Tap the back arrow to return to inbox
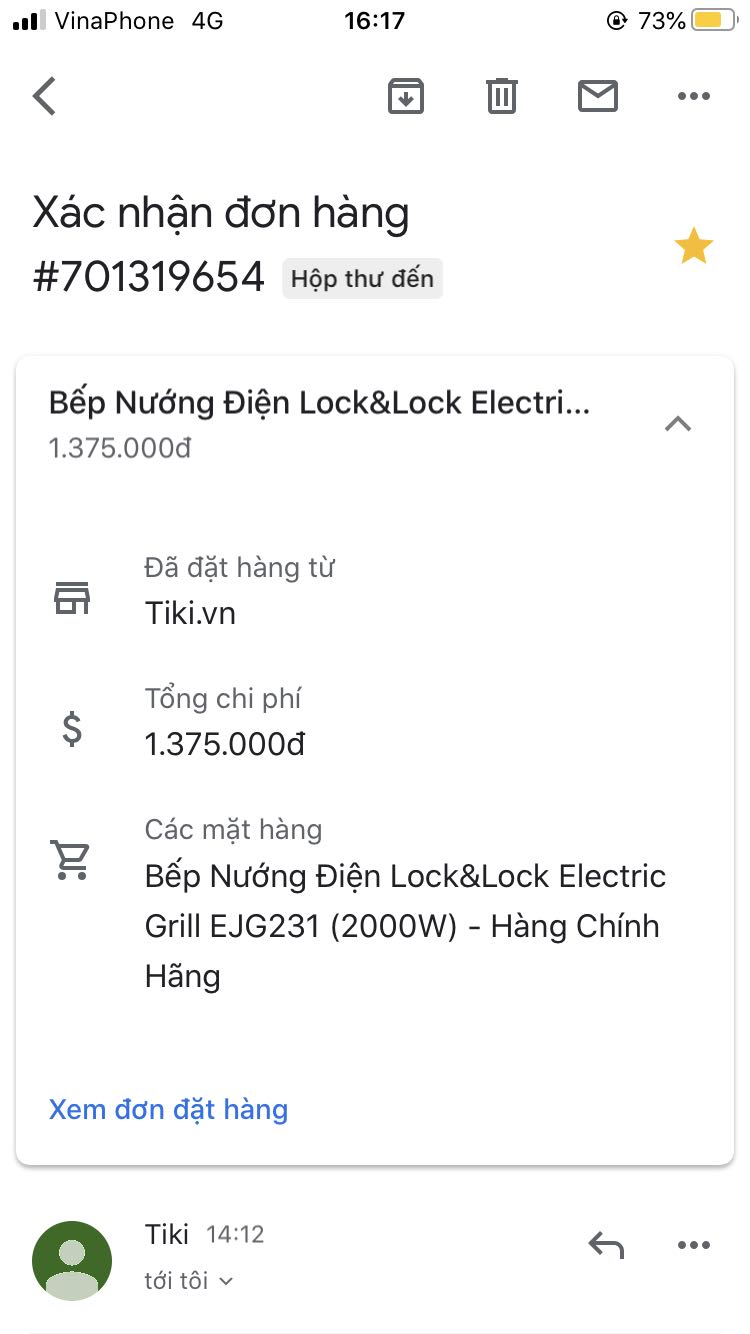 tap(43, 96)
